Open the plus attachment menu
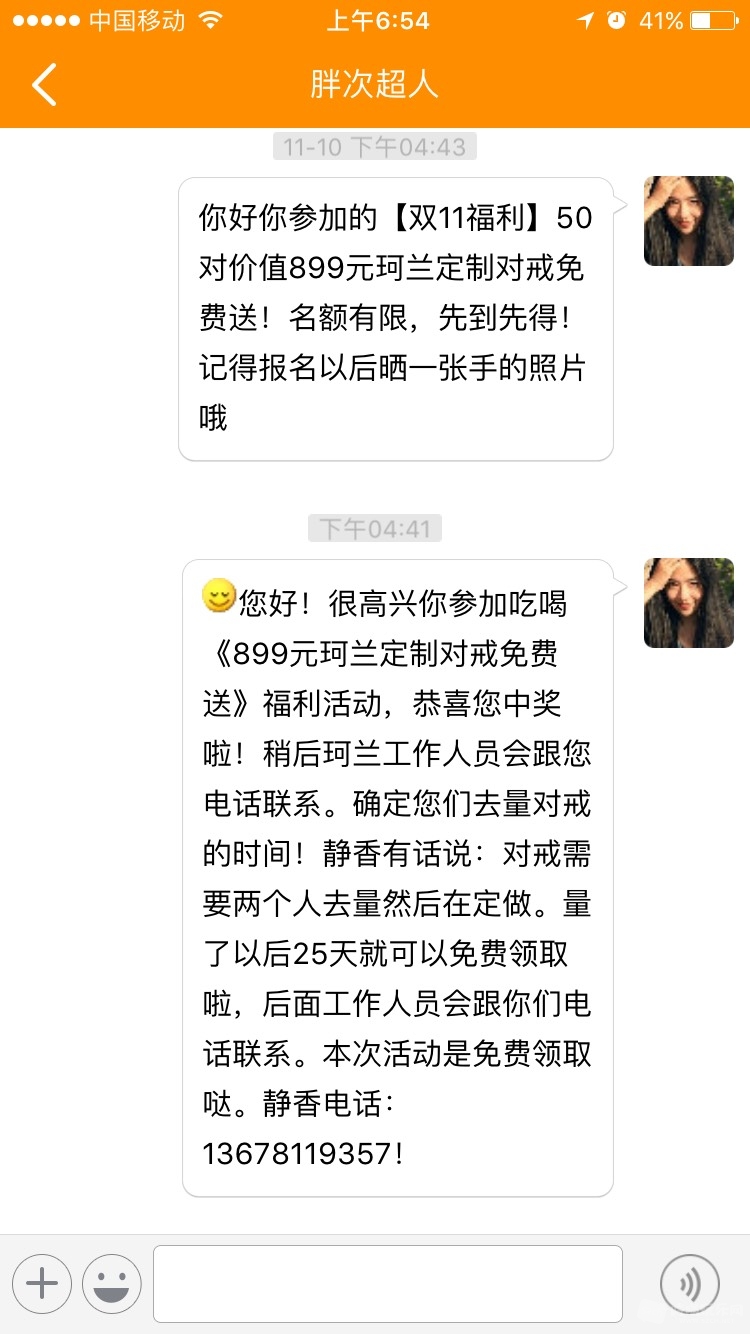This screenshot has width=750, height=1334. (42, 1283)
